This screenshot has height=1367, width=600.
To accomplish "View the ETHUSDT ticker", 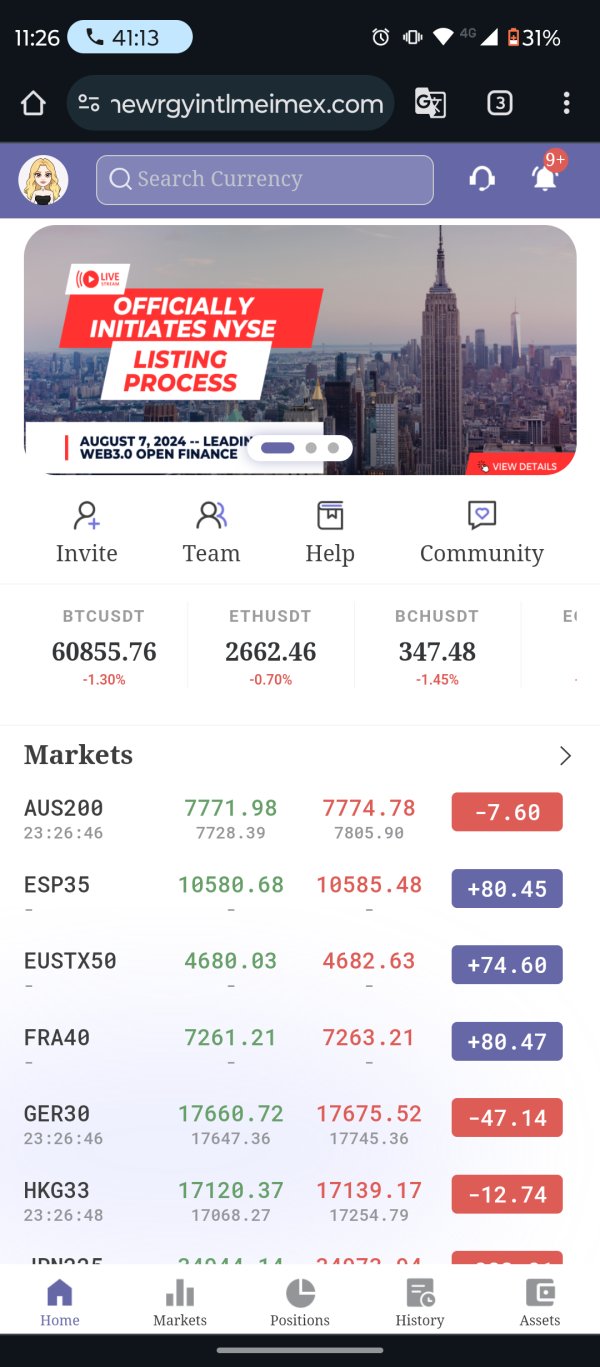I will pyautogui.click(x=270, y=646).
